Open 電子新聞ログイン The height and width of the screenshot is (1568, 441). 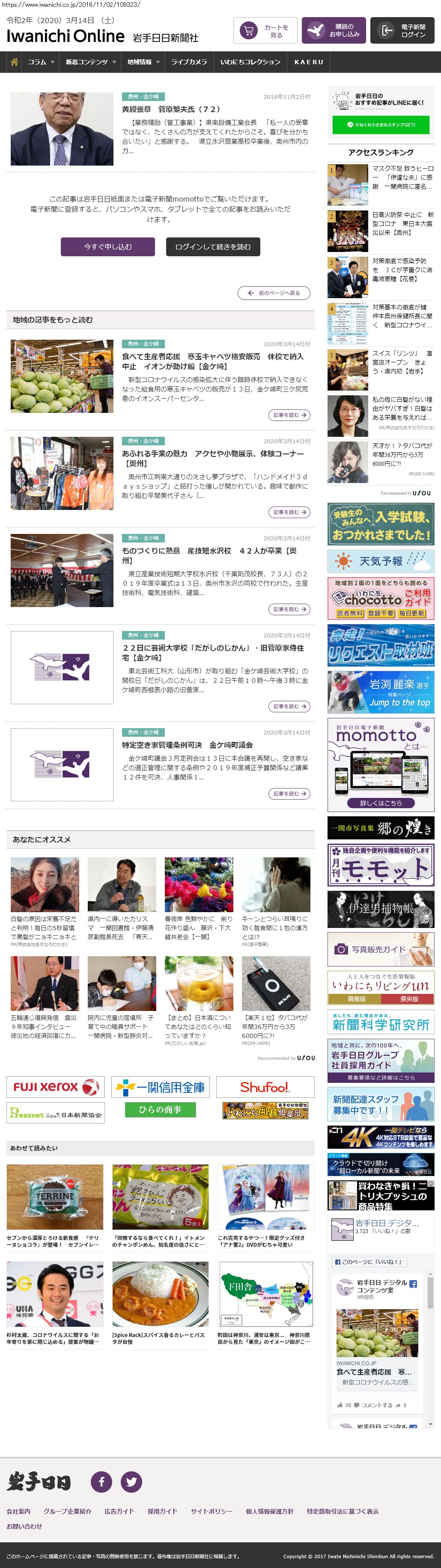[x=402, y=30]
